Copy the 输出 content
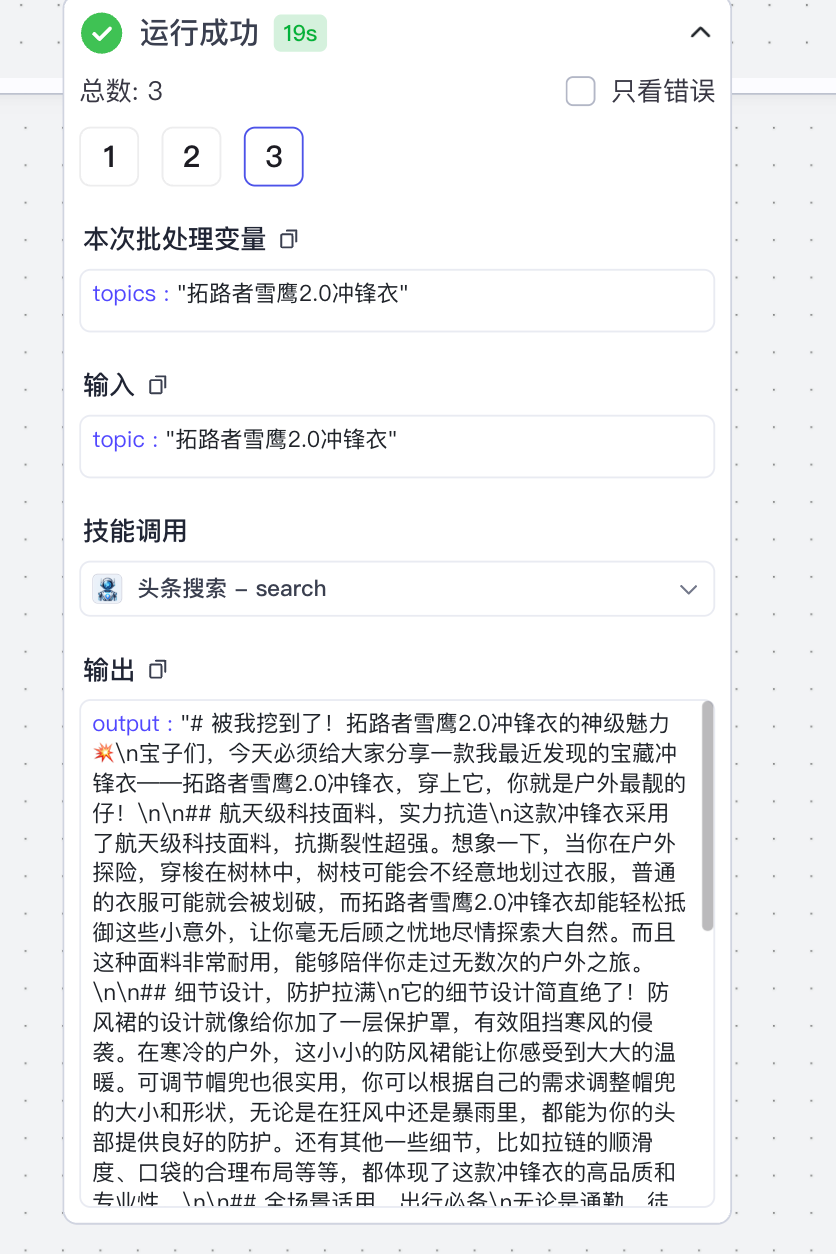Screen dimensions: 836x1254 point(157,670)
